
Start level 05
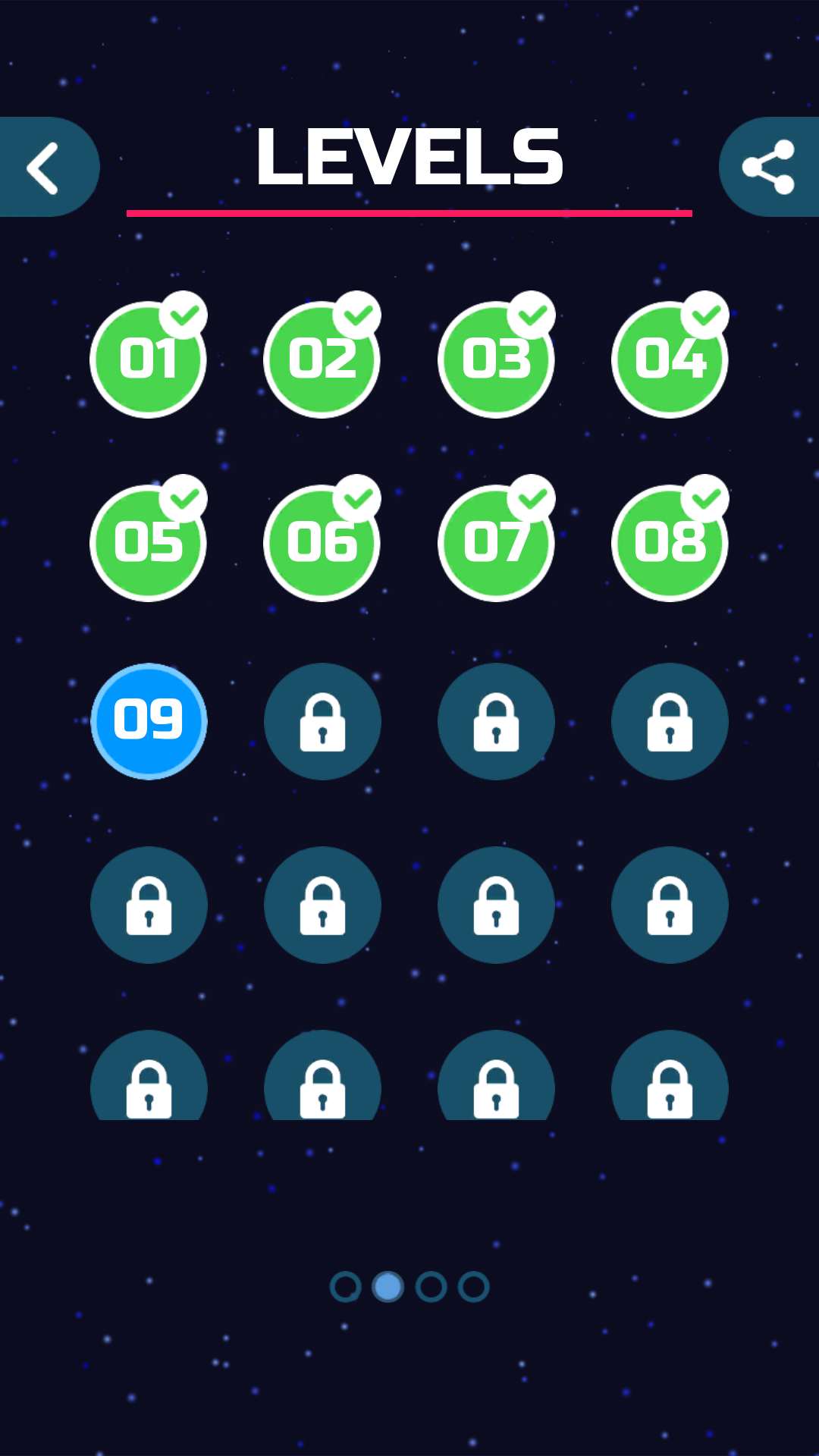pyautogui.click(x=149, y=540)
